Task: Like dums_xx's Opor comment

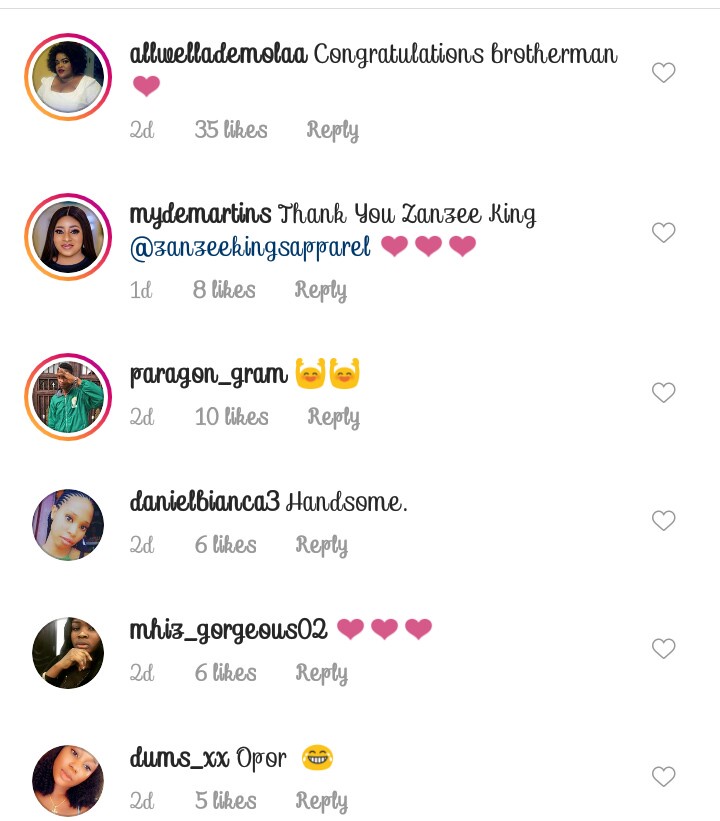Action: [x=664, y=776]
